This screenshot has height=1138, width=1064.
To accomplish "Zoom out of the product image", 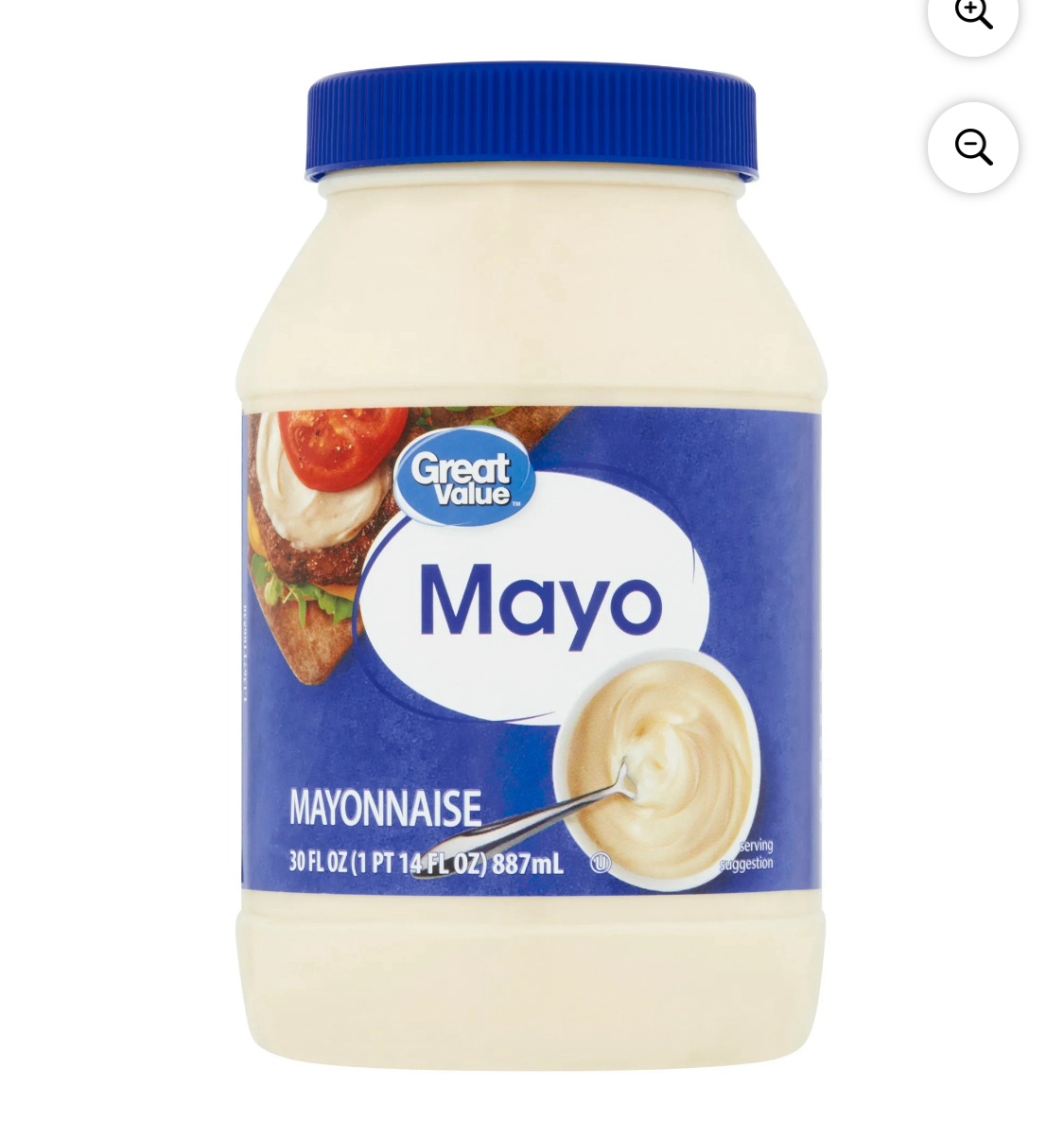I will [x=972, y=148].
